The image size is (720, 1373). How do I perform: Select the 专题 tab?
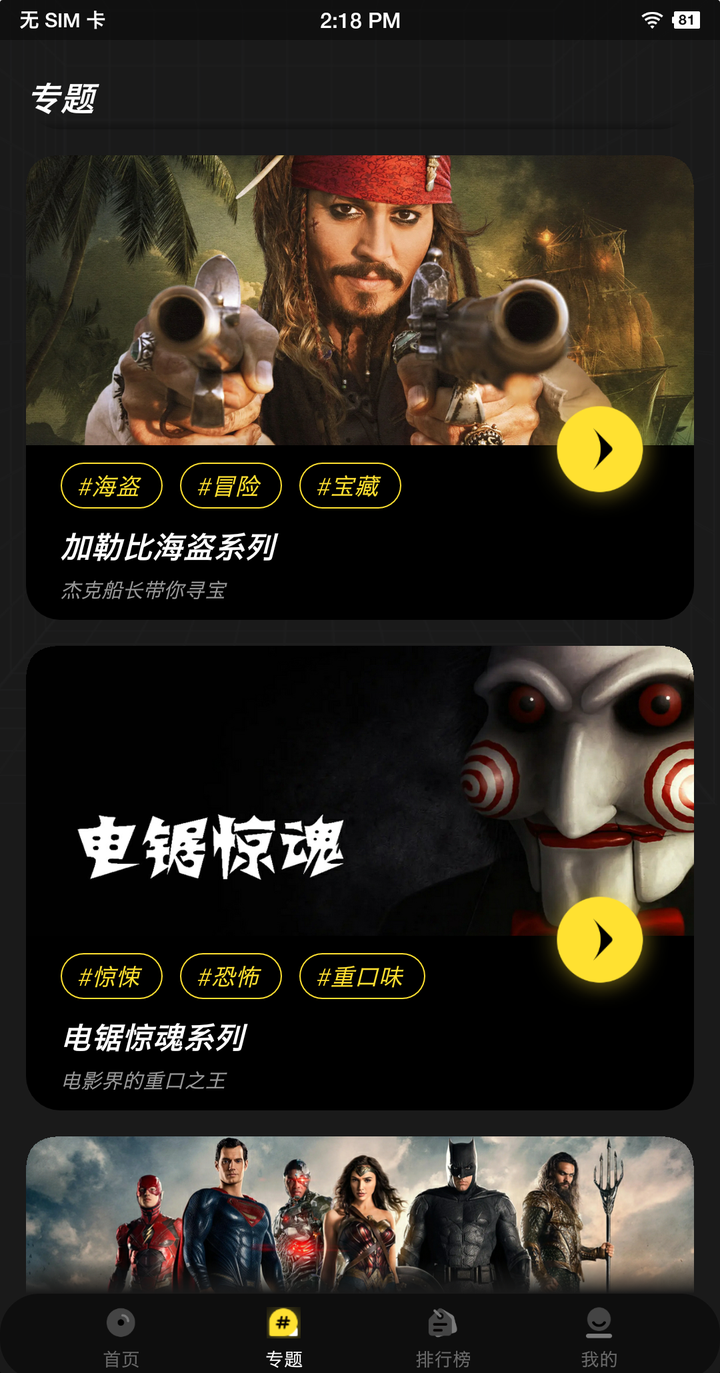[284, 1338]
